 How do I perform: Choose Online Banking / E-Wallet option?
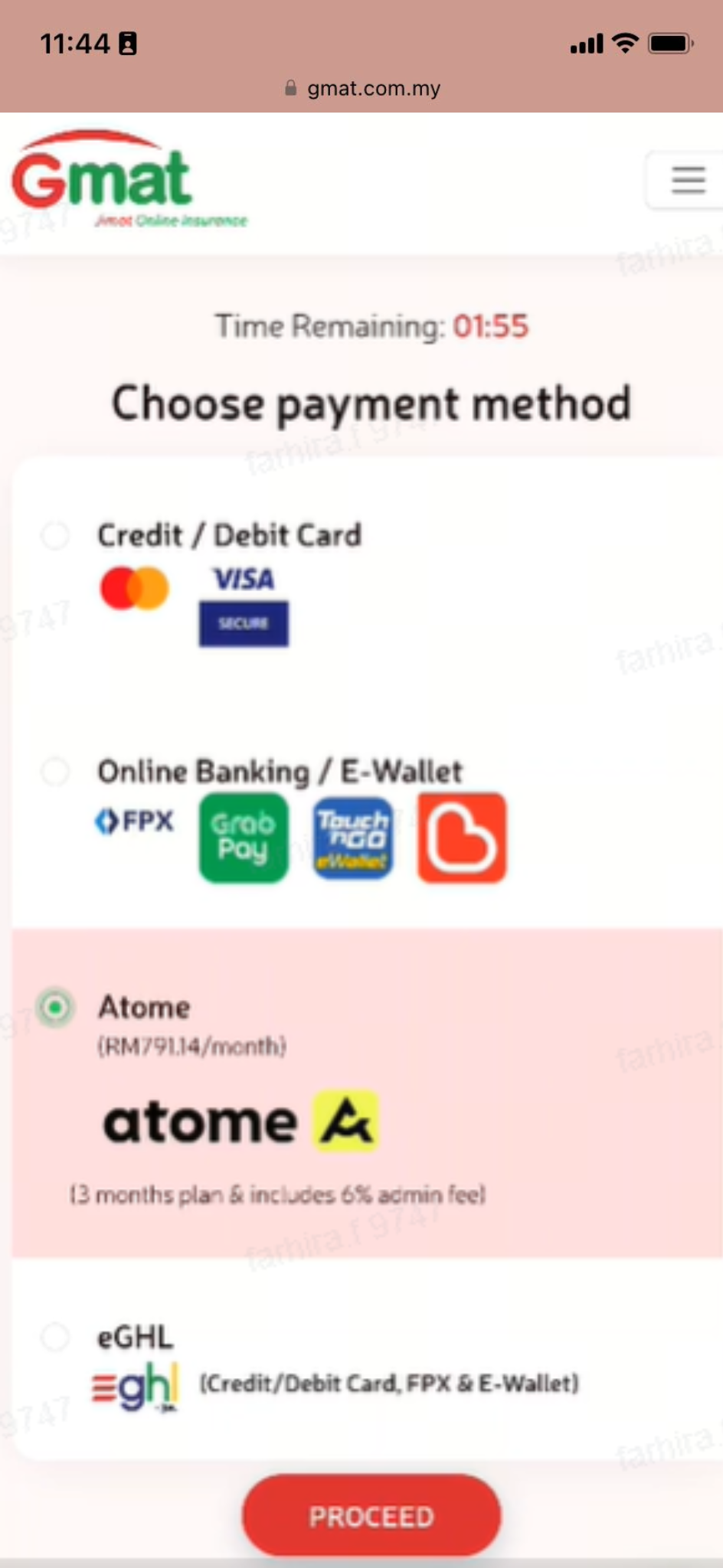pos(55,771)
